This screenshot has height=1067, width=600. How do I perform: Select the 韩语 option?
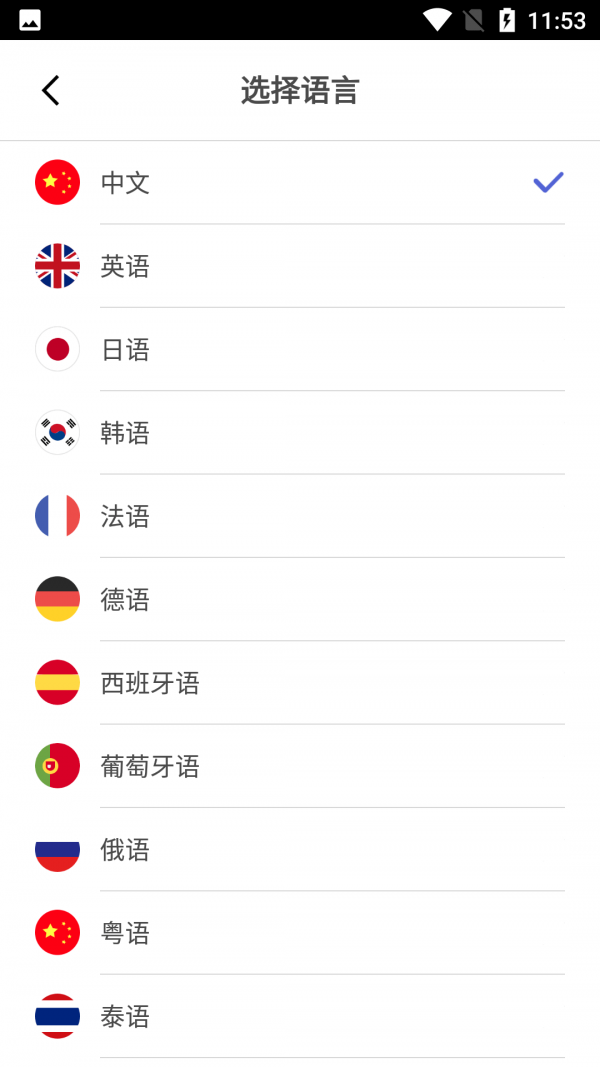[125, 433]
